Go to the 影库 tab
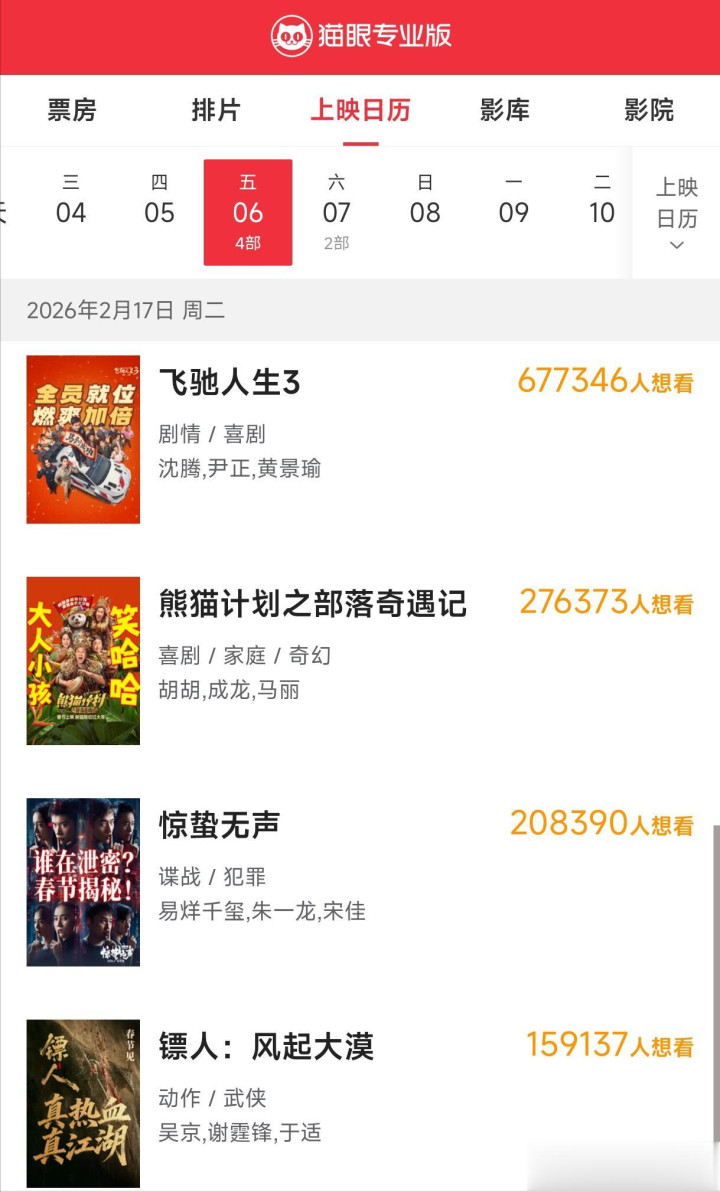720x1192 pixels. (x=504, y=110)
